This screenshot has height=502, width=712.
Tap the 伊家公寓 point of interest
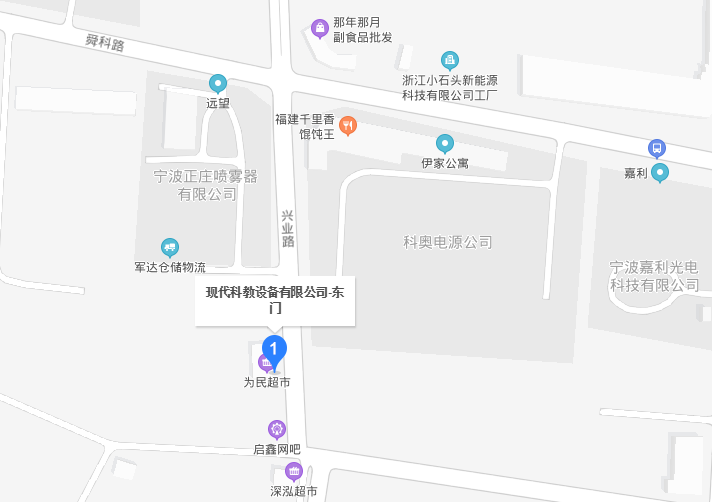click(x=445, y=143)
